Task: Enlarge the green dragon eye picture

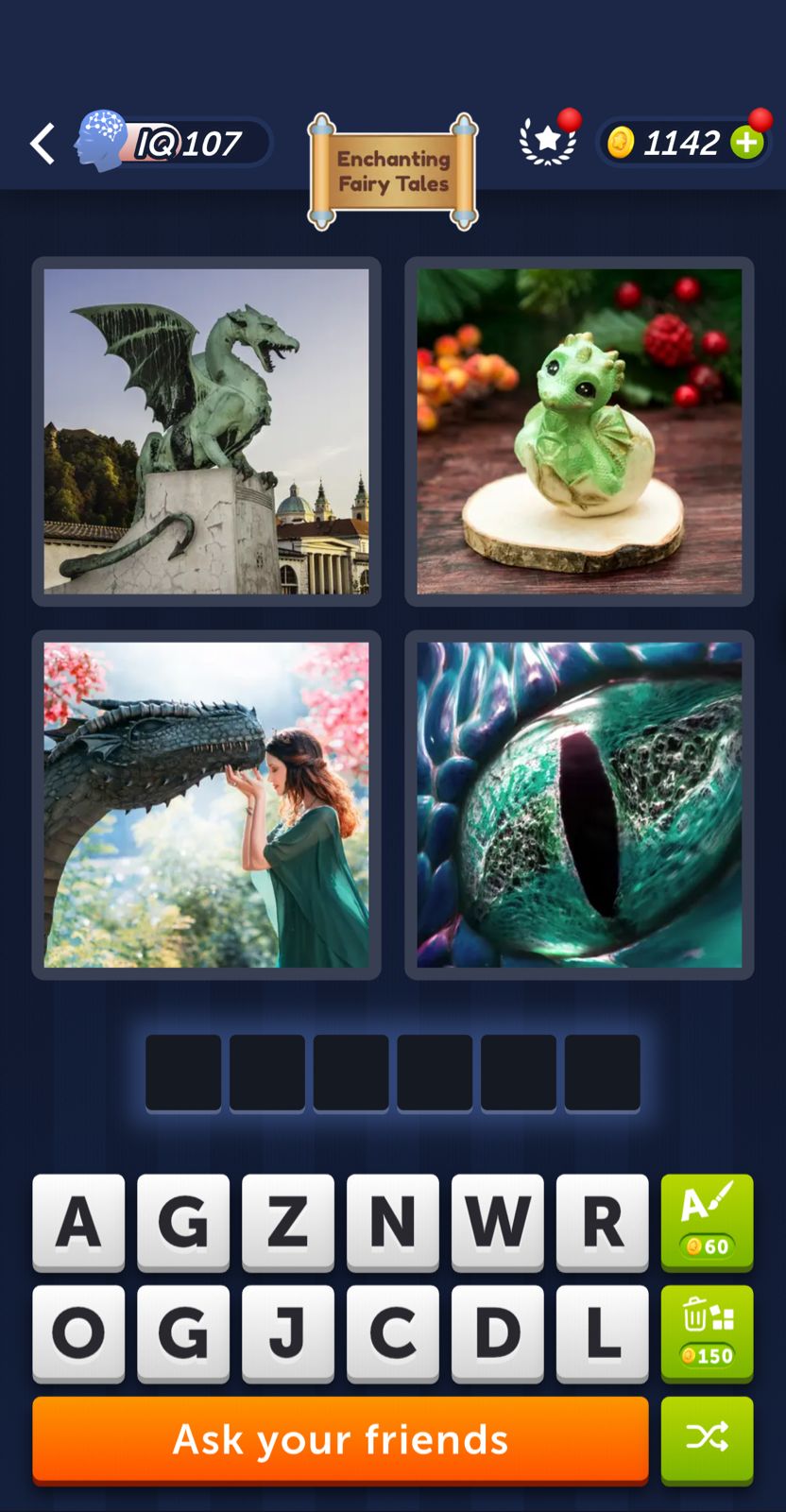Action: [579, 804]
